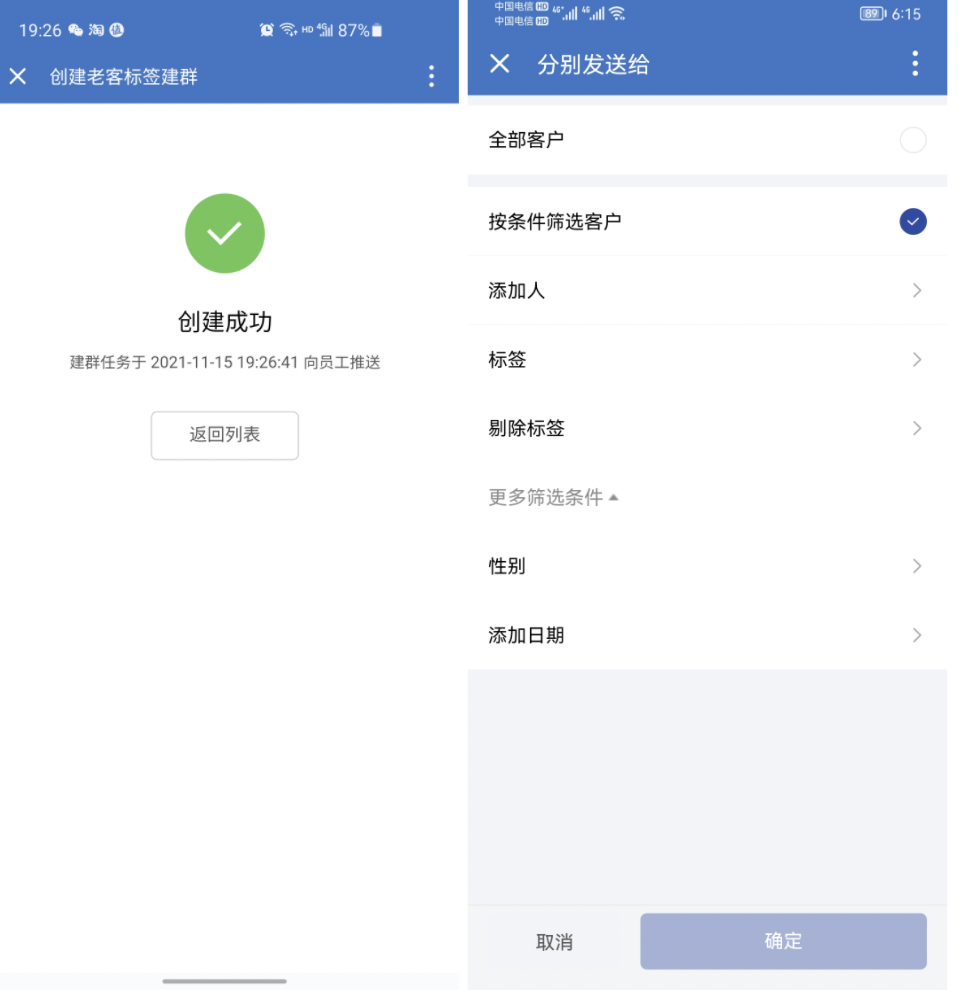Tap the 取消 button
This screenshot has height=1000, width=968.
554,942
